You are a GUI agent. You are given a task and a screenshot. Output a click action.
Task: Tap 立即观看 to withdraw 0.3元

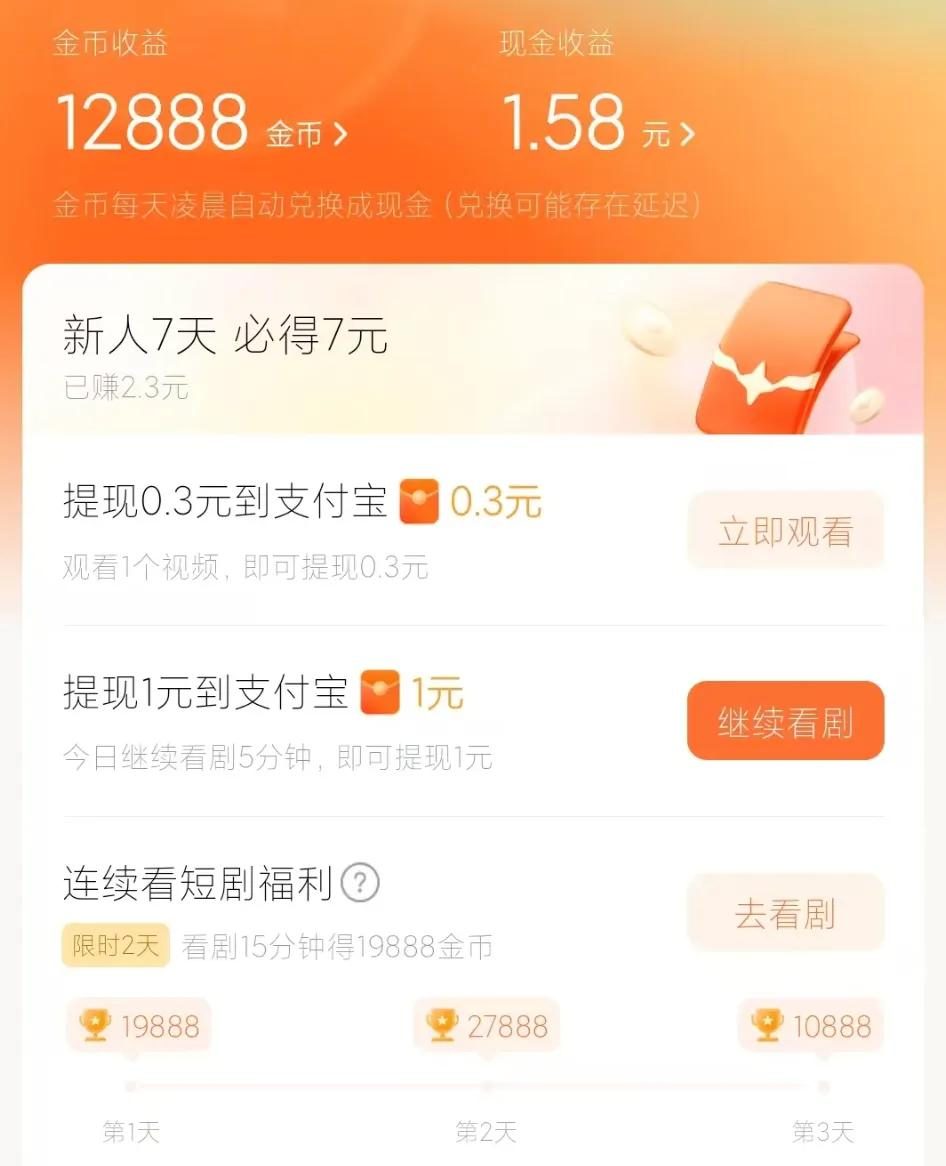785,531
